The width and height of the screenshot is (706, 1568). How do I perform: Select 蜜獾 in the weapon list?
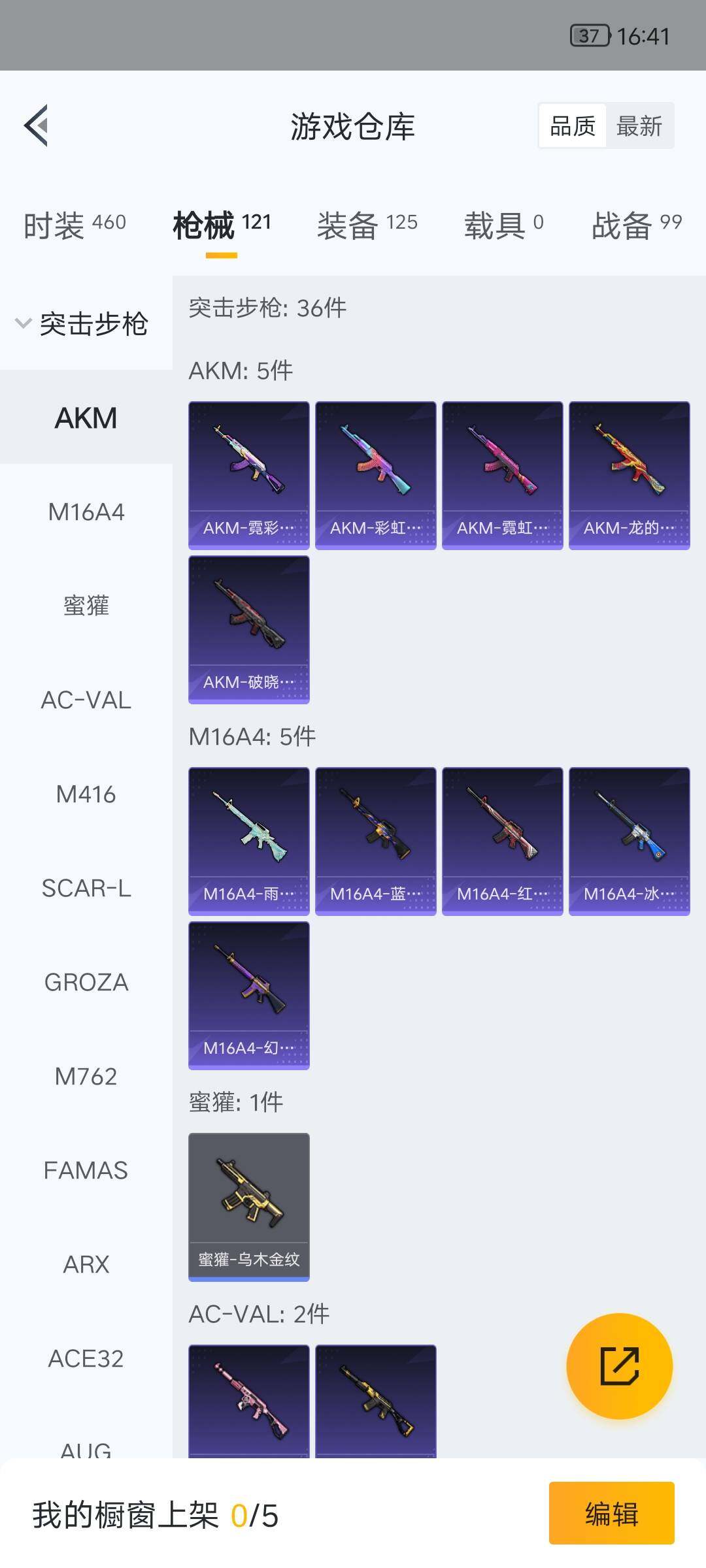tap(86, 606)
